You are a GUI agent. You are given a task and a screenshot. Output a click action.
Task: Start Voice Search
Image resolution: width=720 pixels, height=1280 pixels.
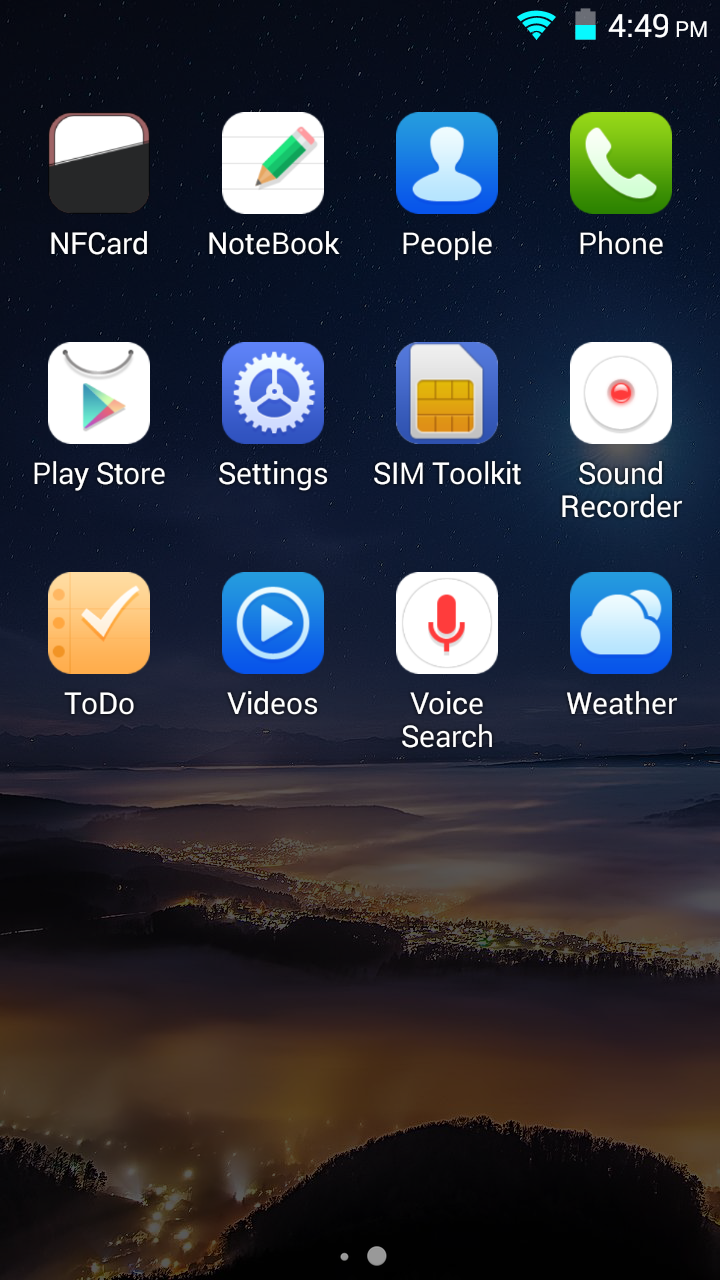(x=447, y=623)
